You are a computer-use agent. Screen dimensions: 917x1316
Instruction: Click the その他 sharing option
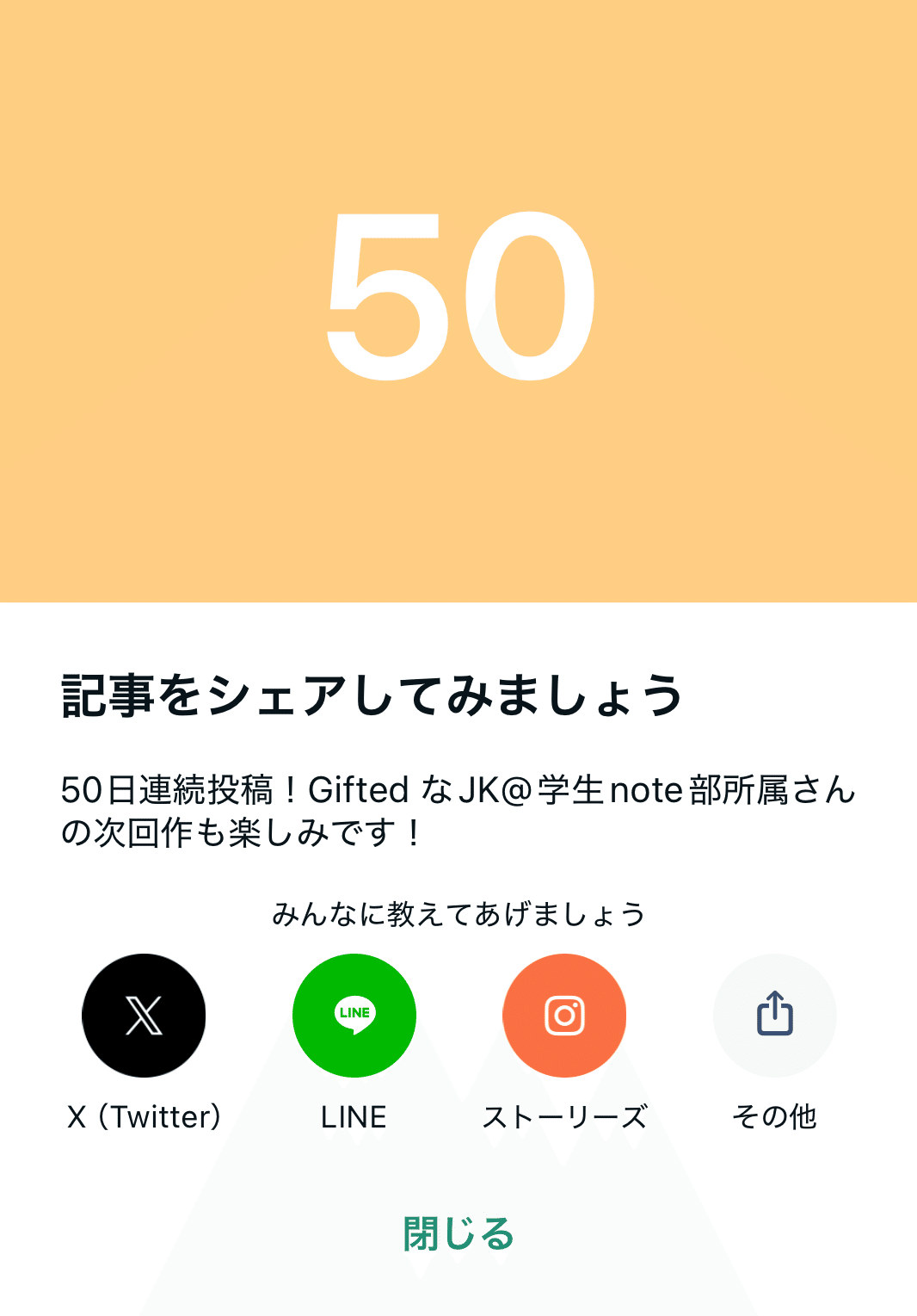(773, 1116)
